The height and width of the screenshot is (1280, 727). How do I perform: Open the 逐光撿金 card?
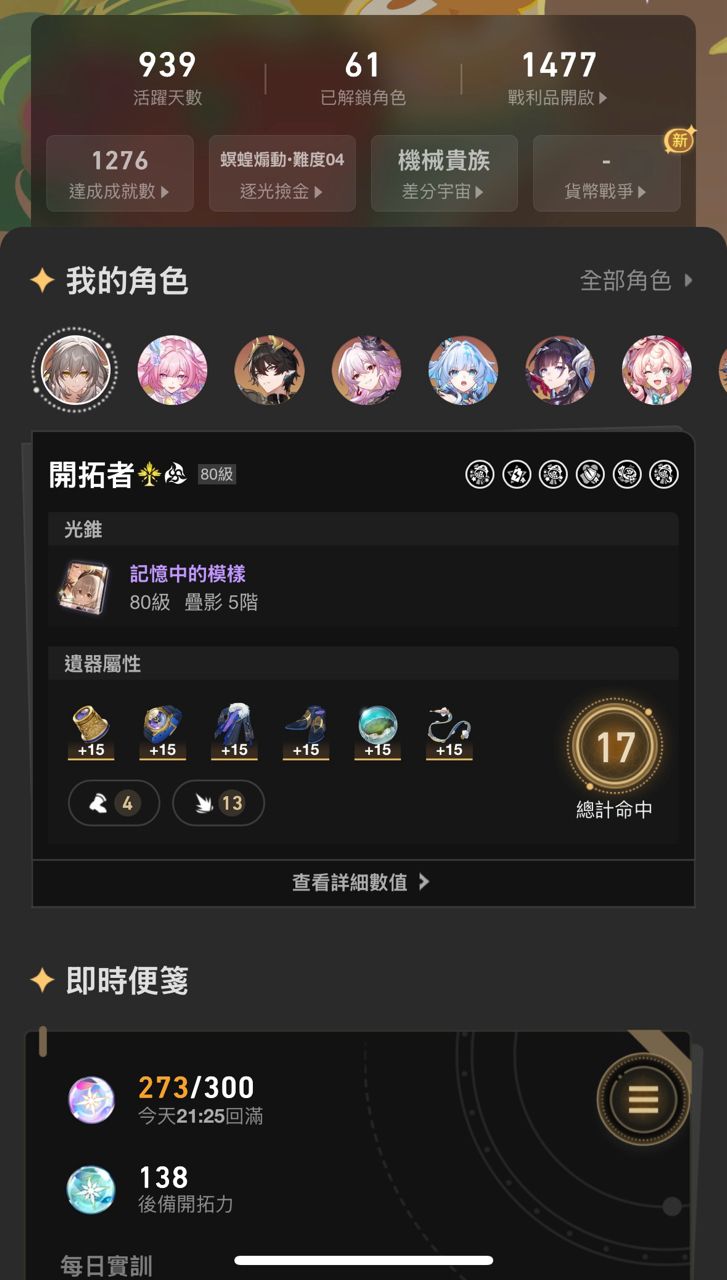click(282, 174)
